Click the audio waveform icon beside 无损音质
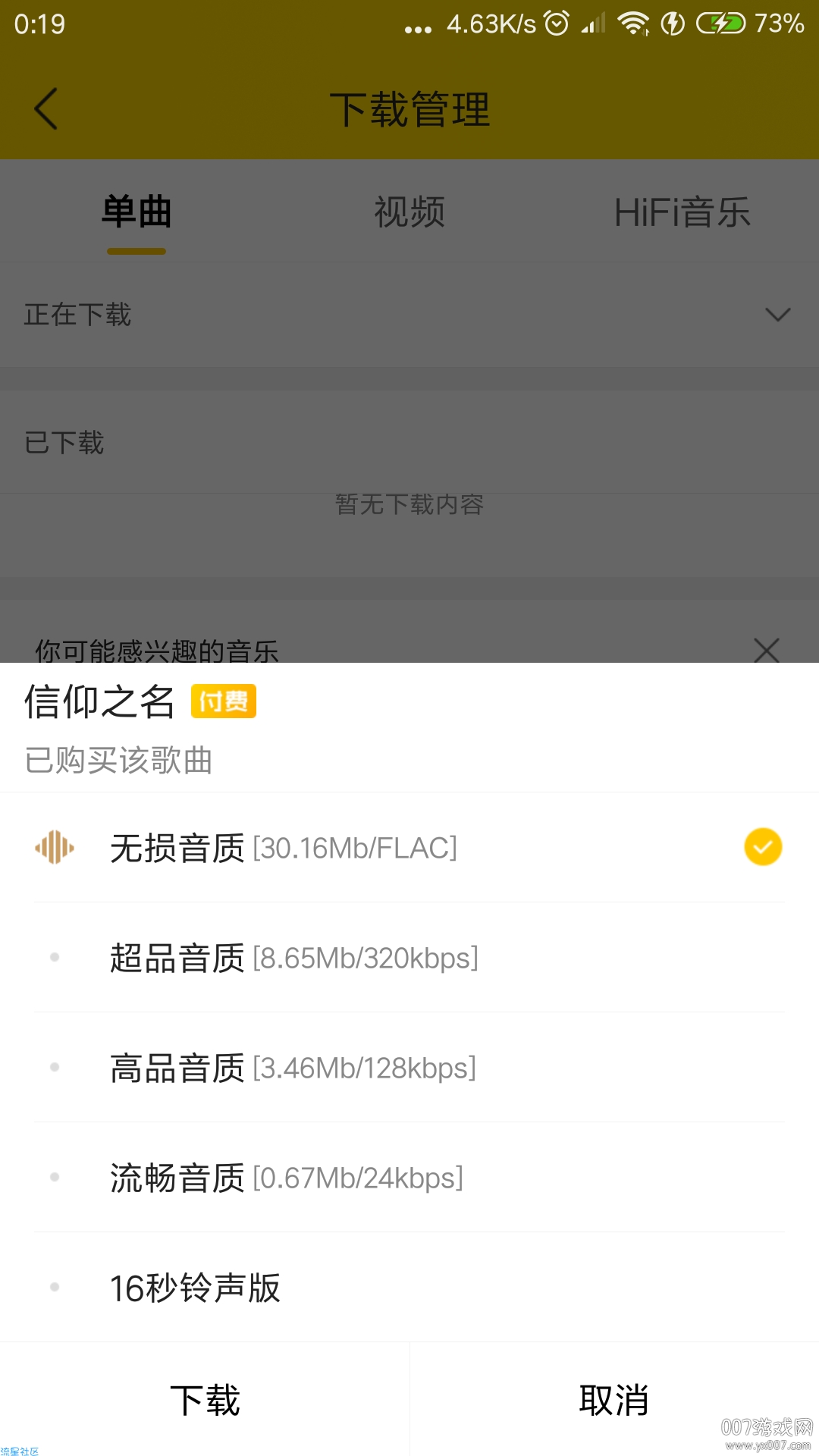The width and height of the screenshot is (819, 1456). point(55,847)
